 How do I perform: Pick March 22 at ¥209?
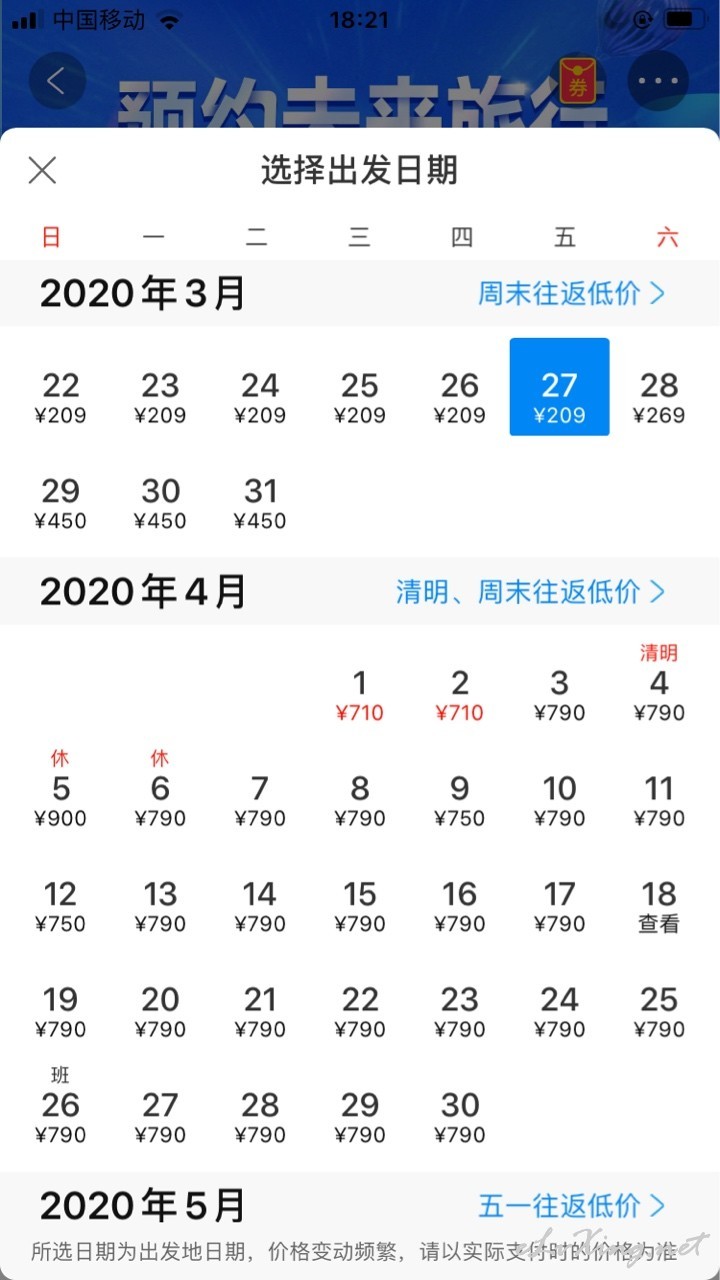click(x=61, y=397)
